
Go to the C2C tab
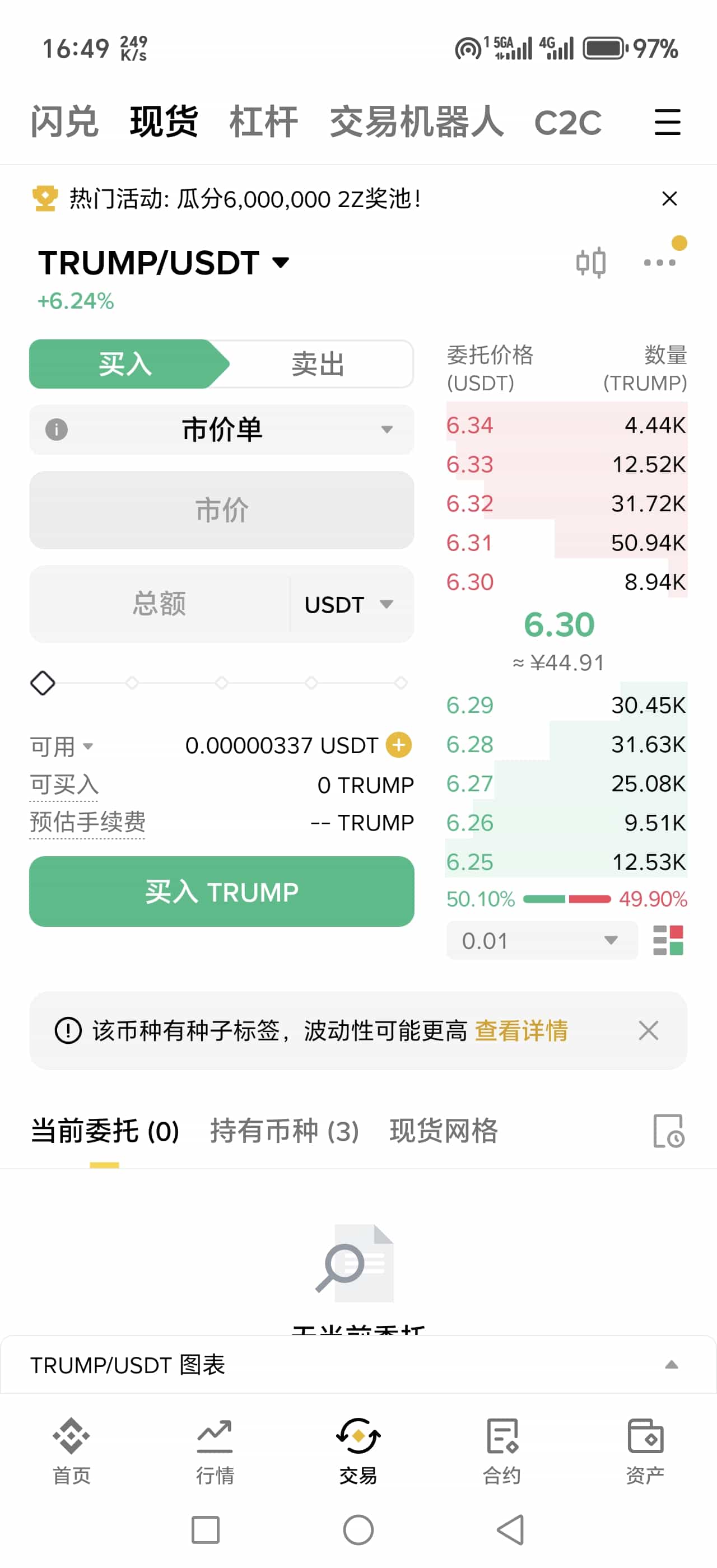coord(567,123)
